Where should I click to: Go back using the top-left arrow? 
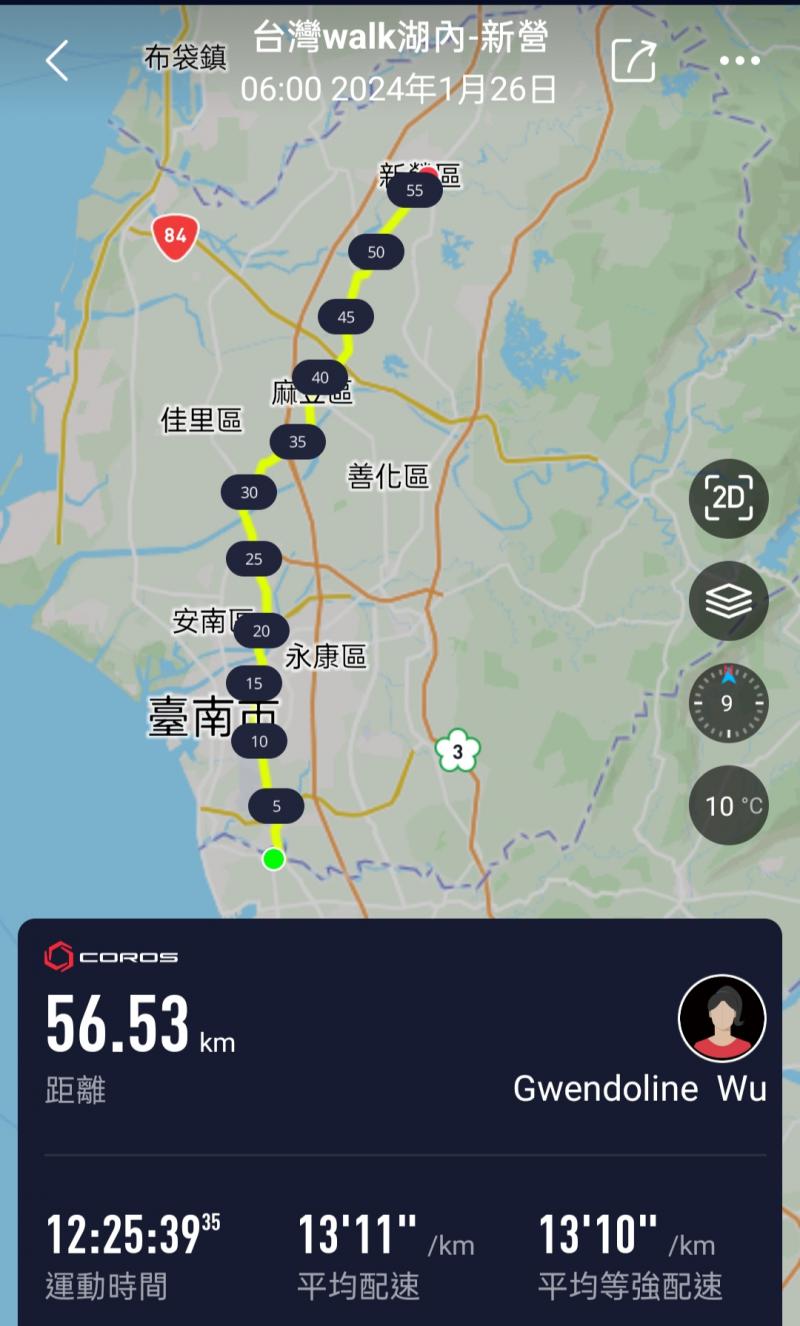57,61
